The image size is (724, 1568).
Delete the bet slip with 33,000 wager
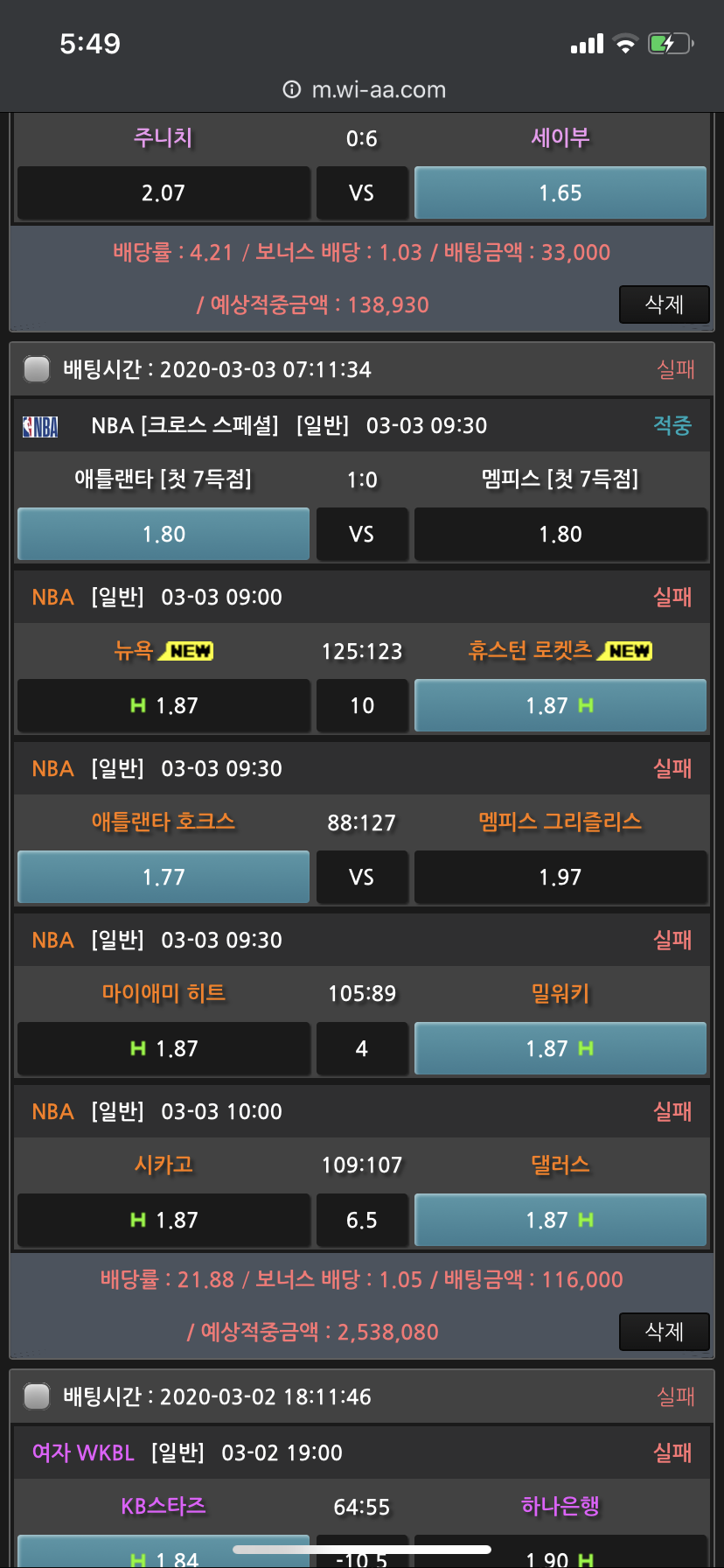[x=664, y=304]
